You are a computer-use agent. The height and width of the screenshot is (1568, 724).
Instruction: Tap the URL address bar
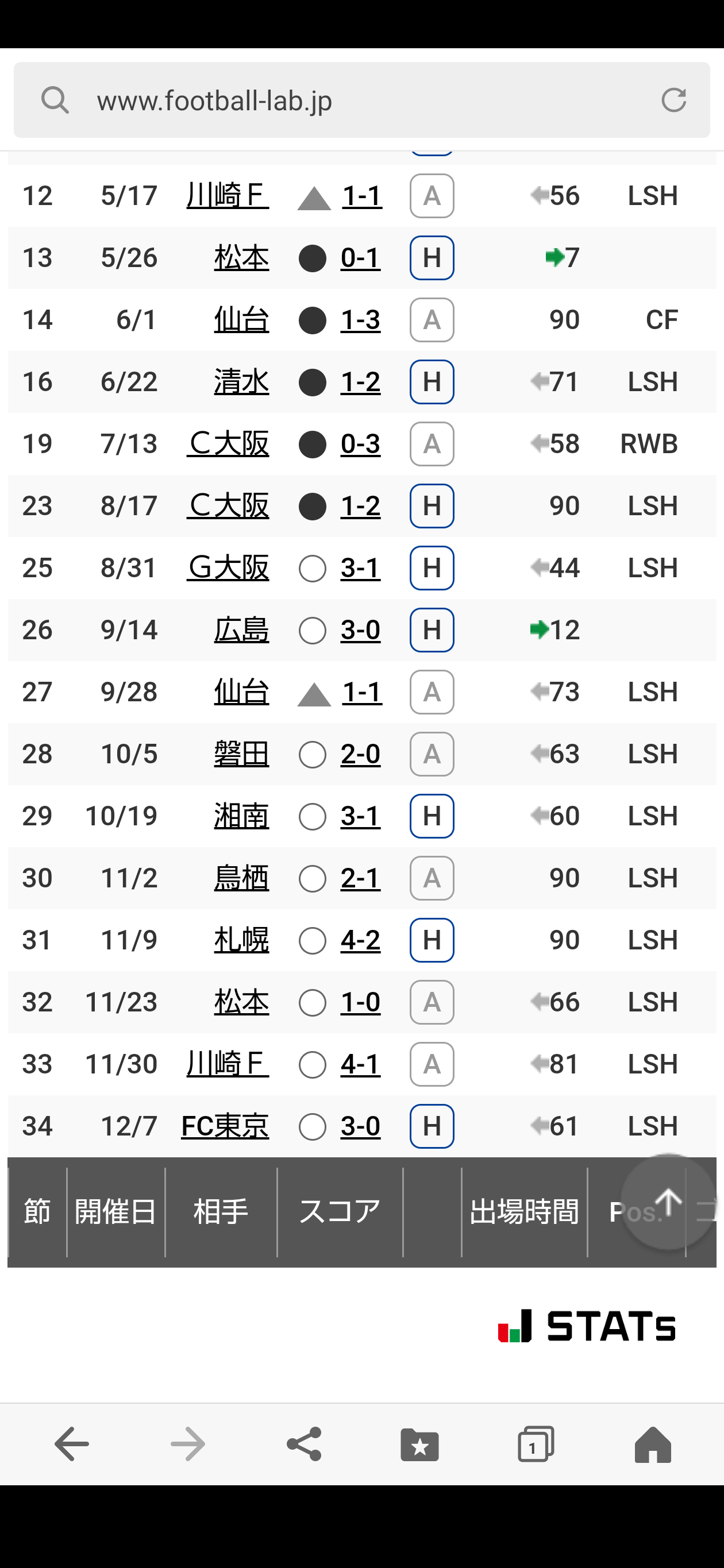coord(361,100)
